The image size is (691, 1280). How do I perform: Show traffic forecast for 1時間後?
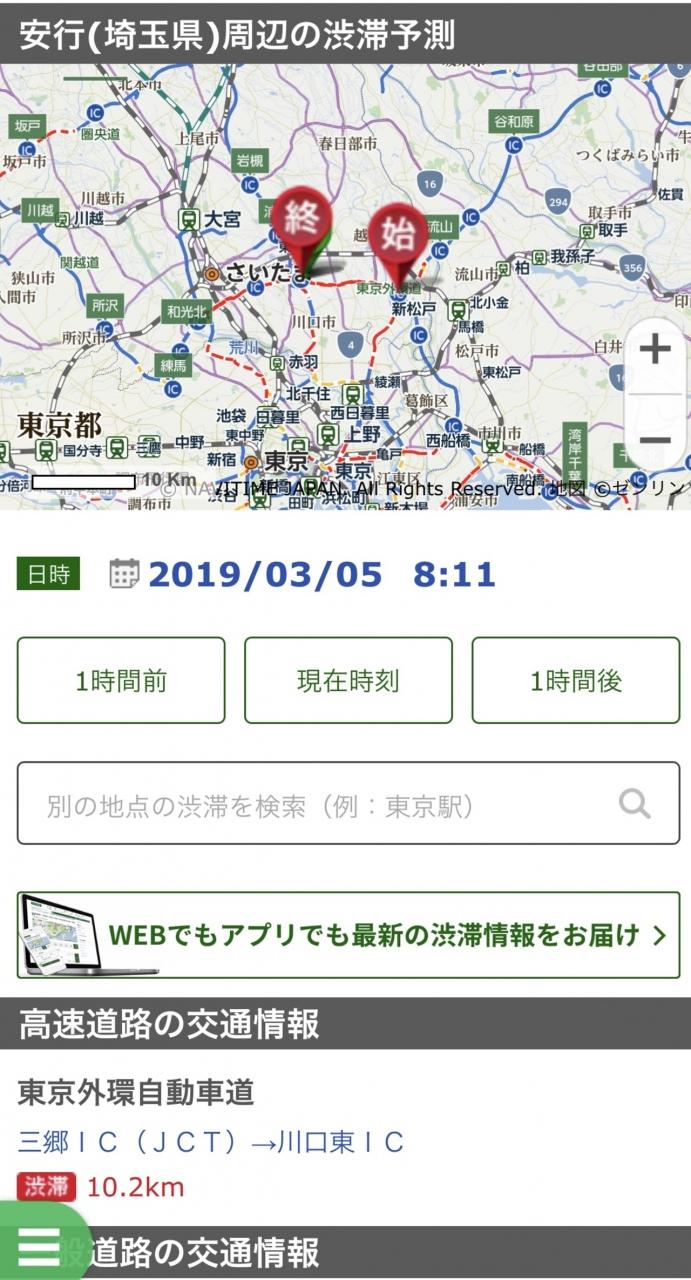coord(576,681)
